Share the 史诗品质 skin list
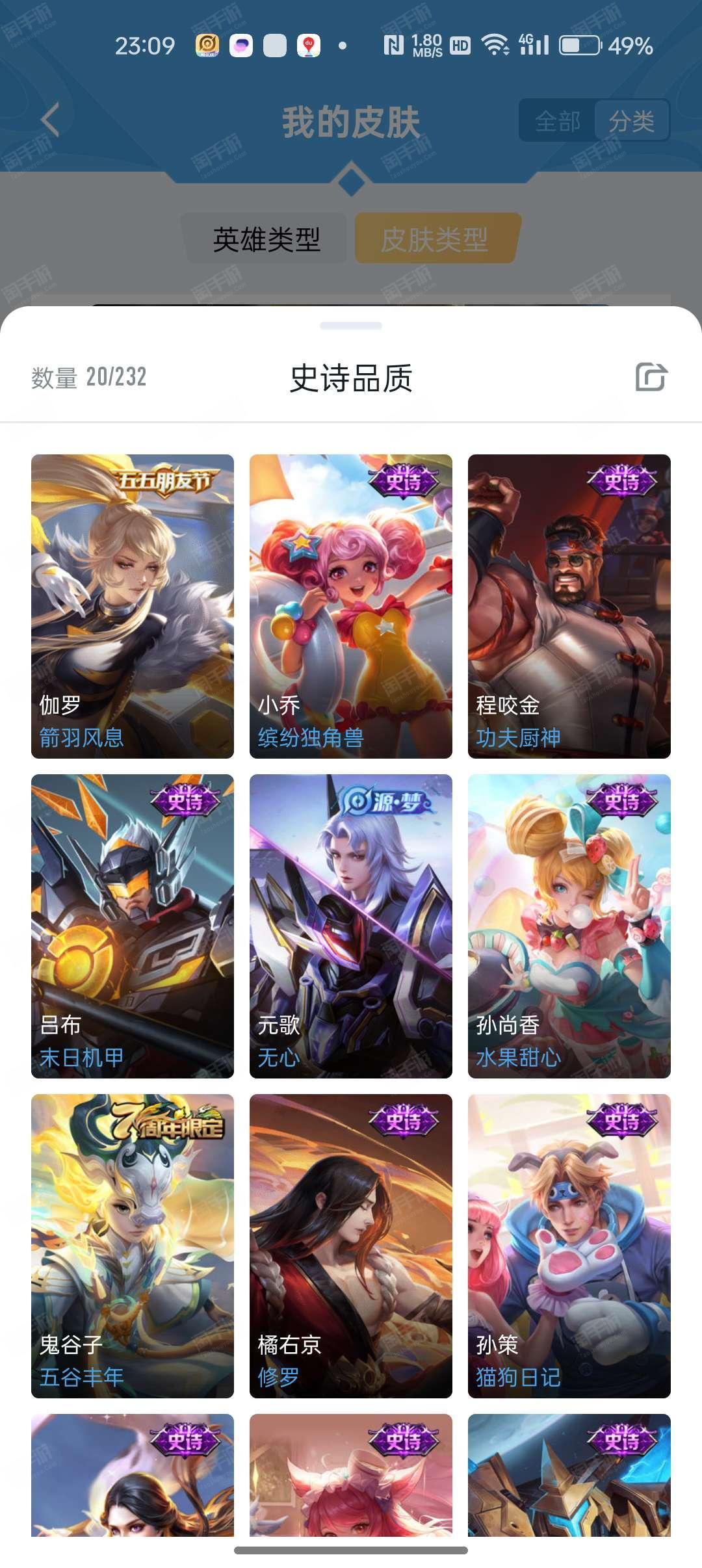 651,377
